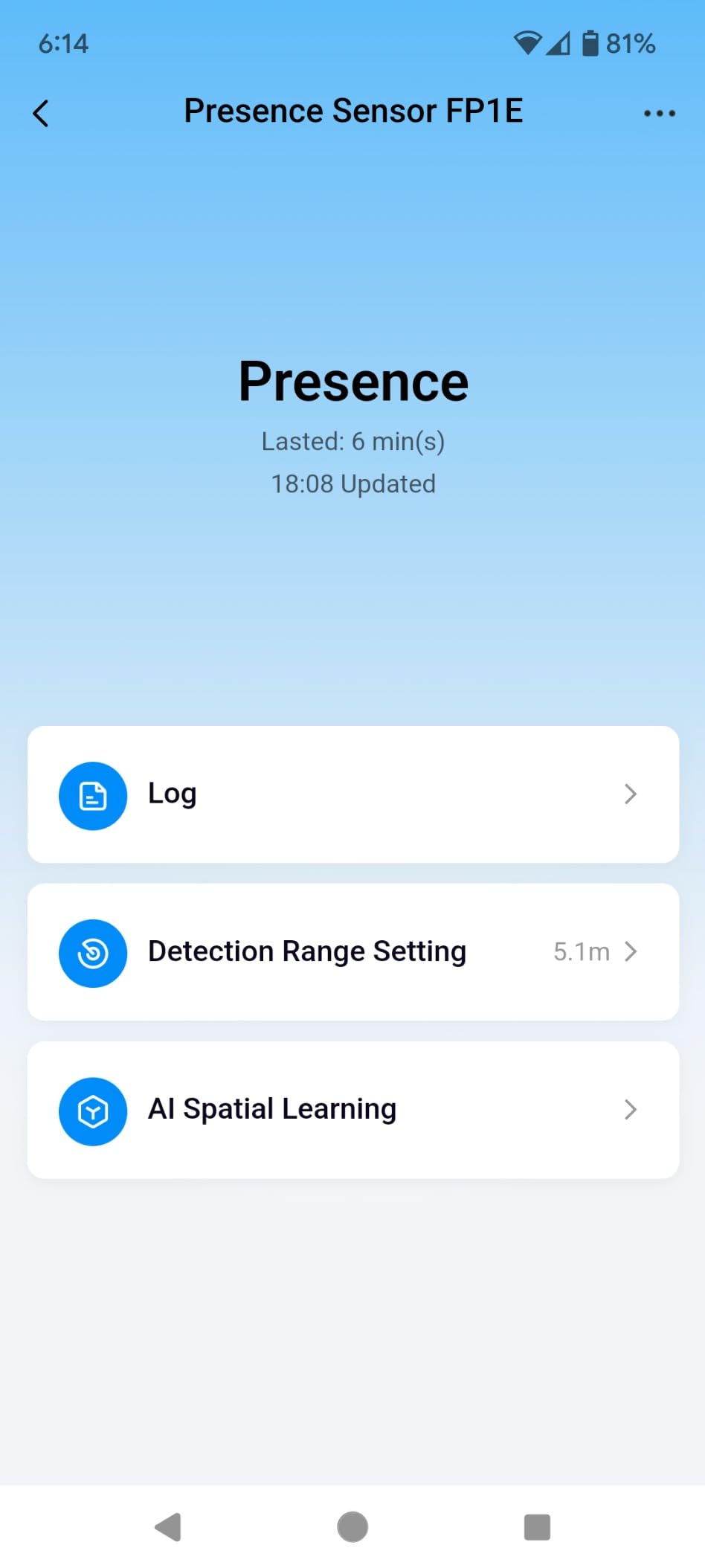Tap the 18:08 Updated timestamp
The height and width of the screenshot is (1568, 705).
[x=352, y=483]
